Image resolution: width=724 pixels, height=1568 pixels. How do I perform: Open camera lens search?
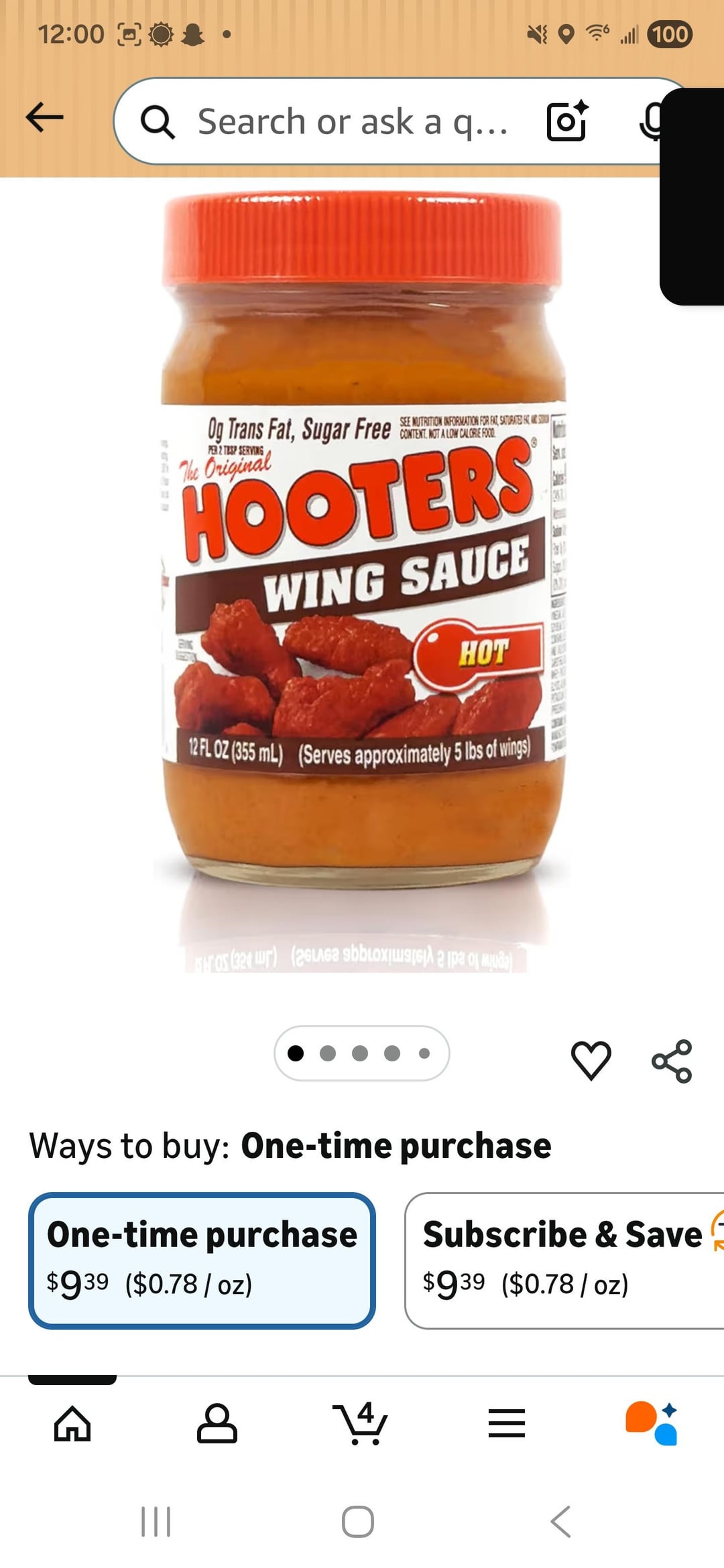click(x=567, y=121)
